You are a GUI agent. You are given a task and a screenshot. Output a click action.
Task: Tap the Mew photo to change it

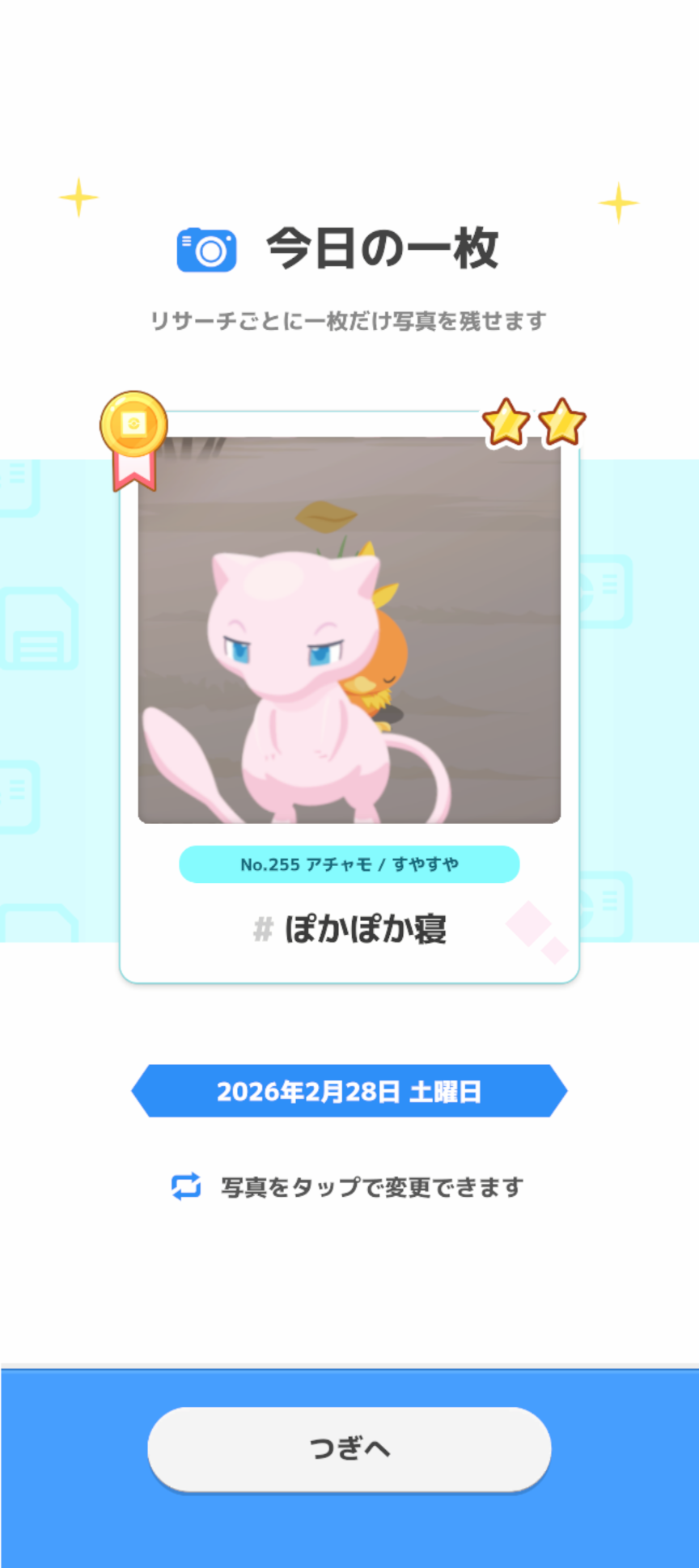(x=349, y=631)
